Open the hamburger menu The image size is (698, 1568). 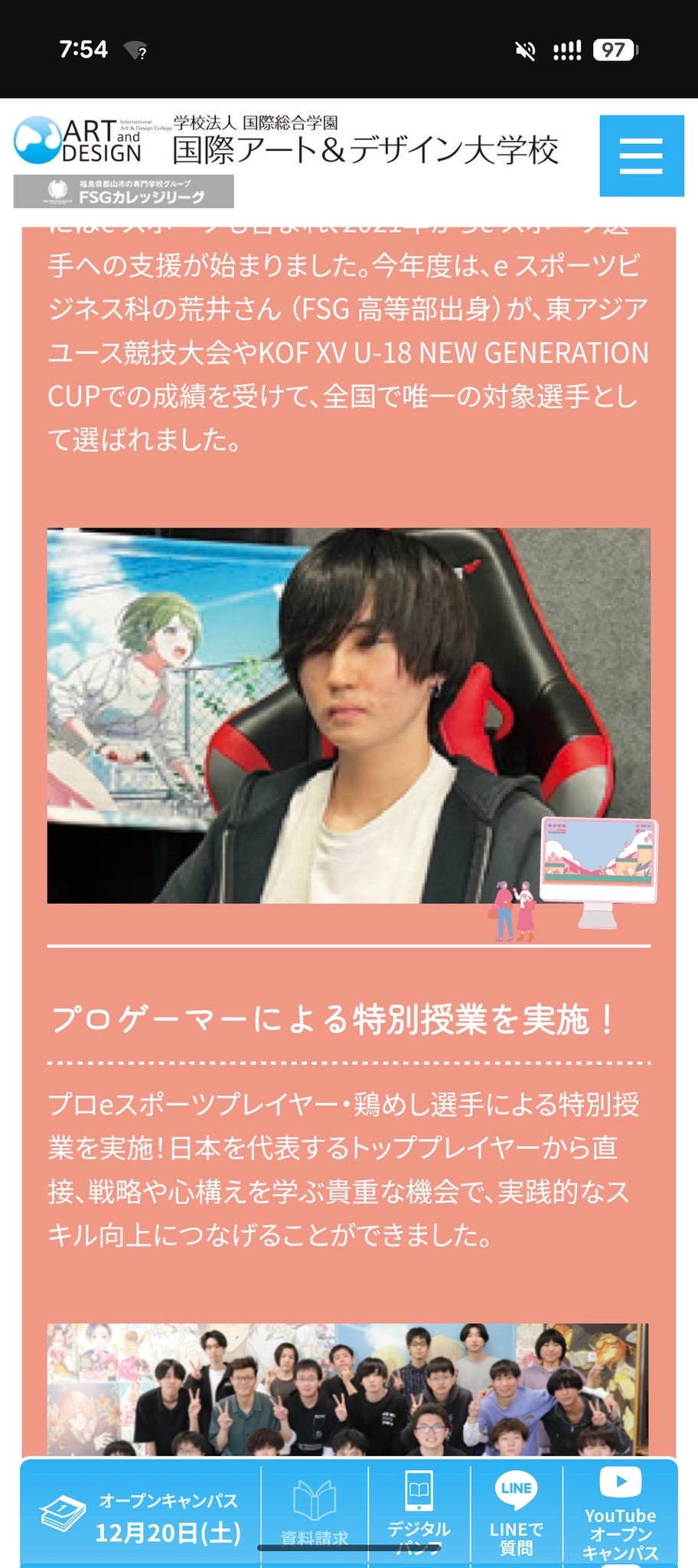tap(641, 156)
